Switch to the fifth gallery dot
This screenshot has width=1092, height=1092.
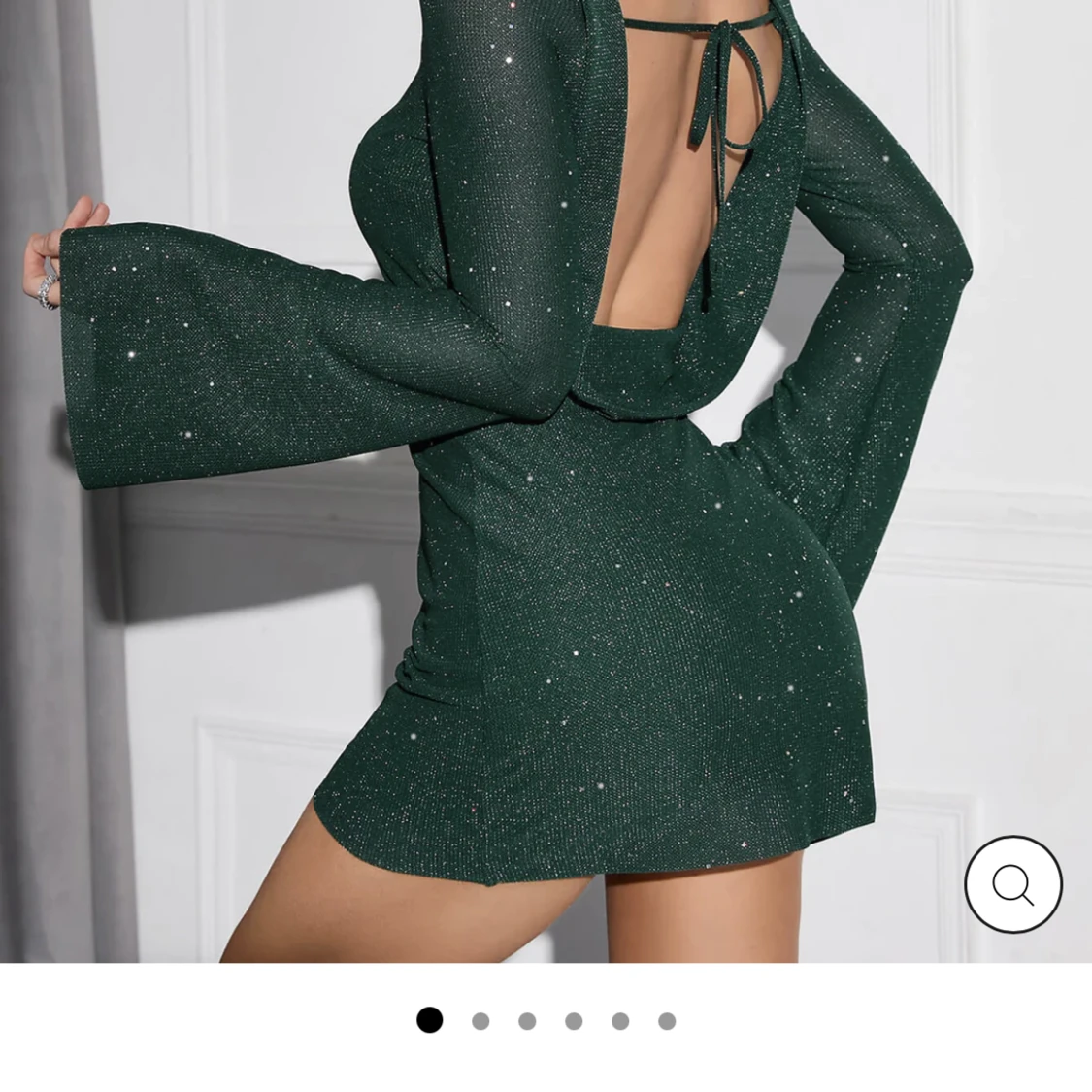click(x=620, y=1021)
